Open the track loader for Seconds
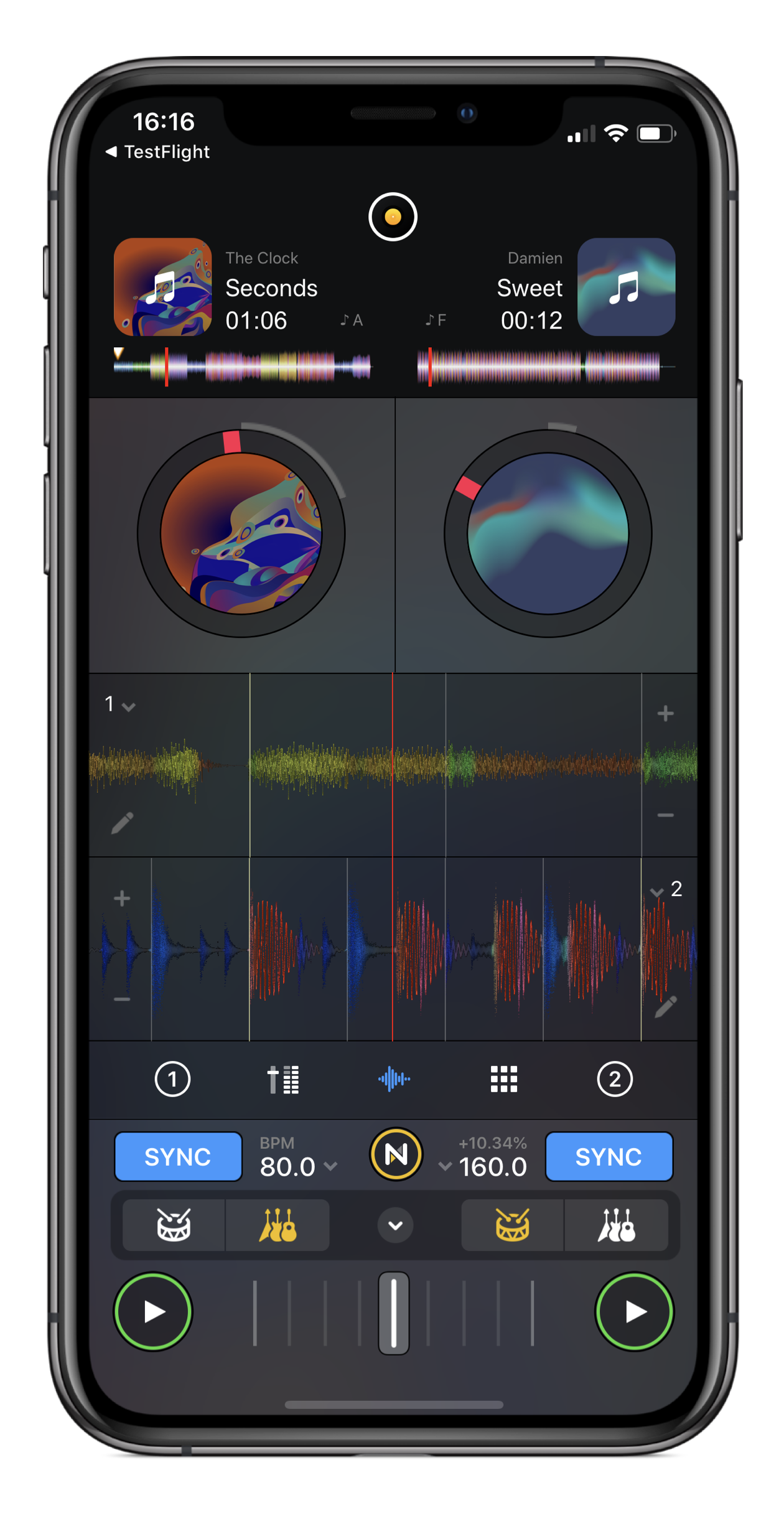Image resolution: width=784 pixels, height=1516 pixels. pyautogui.click(x=163, y=287)
